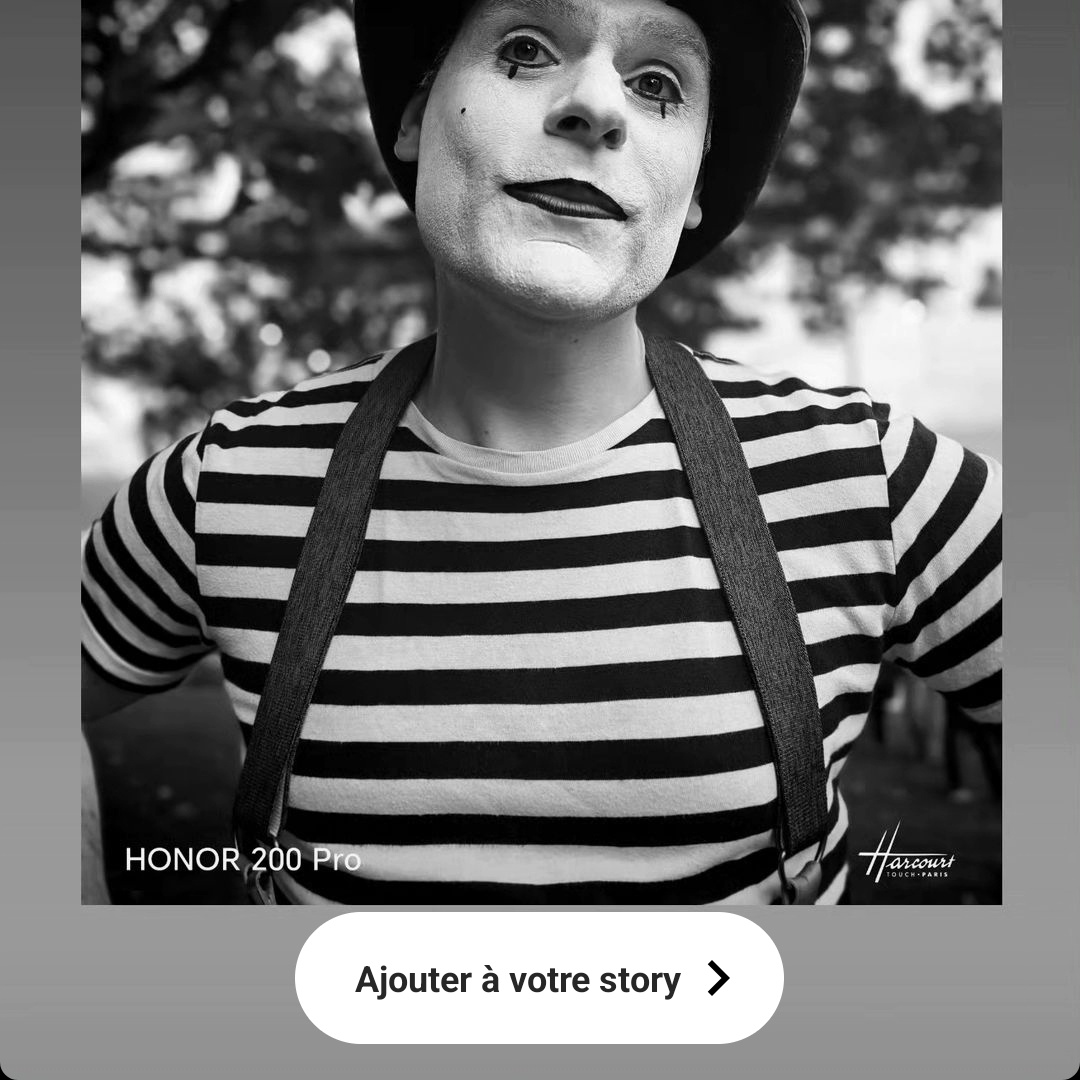1080x1080 pixels.
Task: Tap Ajouter à votre story button
Action: tap(539, 978)
